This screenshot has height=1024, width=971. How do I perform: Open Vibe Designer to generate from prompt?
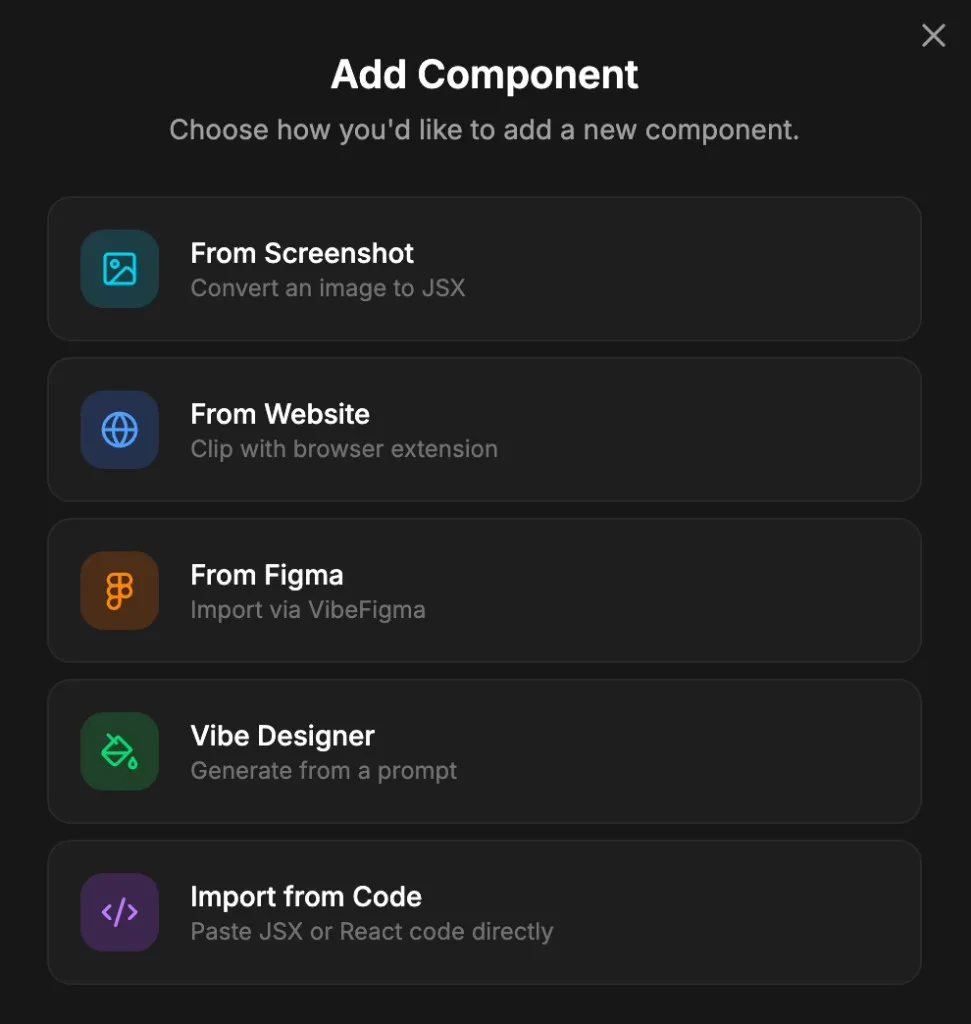(x=484, y=752)
